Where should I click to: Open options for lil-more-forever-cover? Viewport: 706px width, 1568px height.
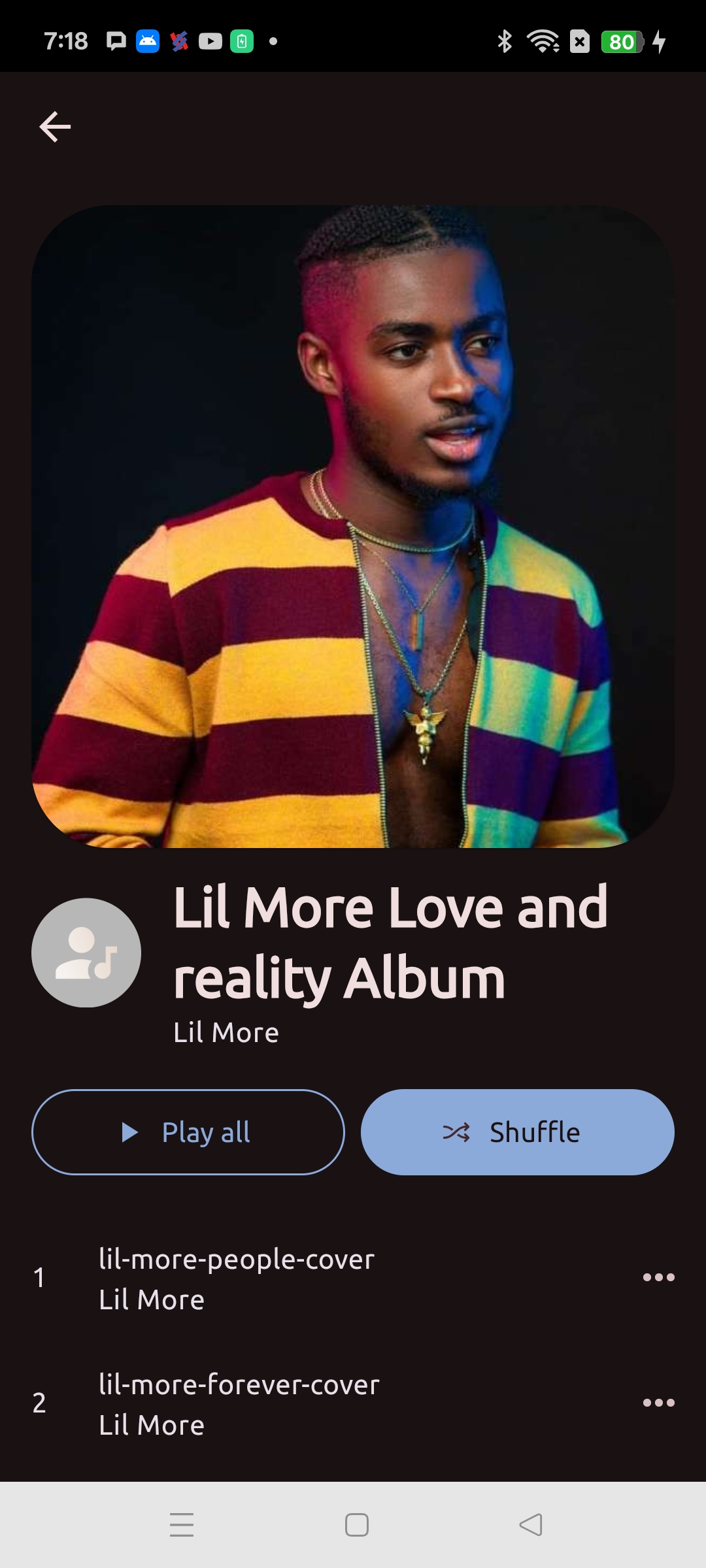[658, 1403]
